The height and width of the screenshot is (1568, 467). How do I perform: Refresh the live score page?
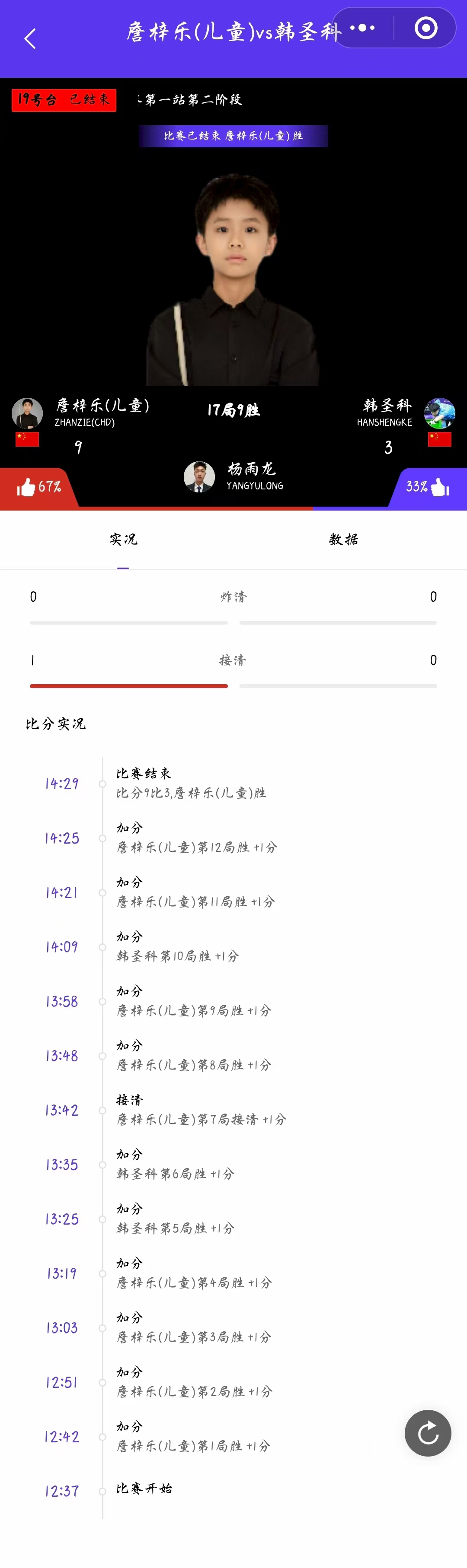428,1433
